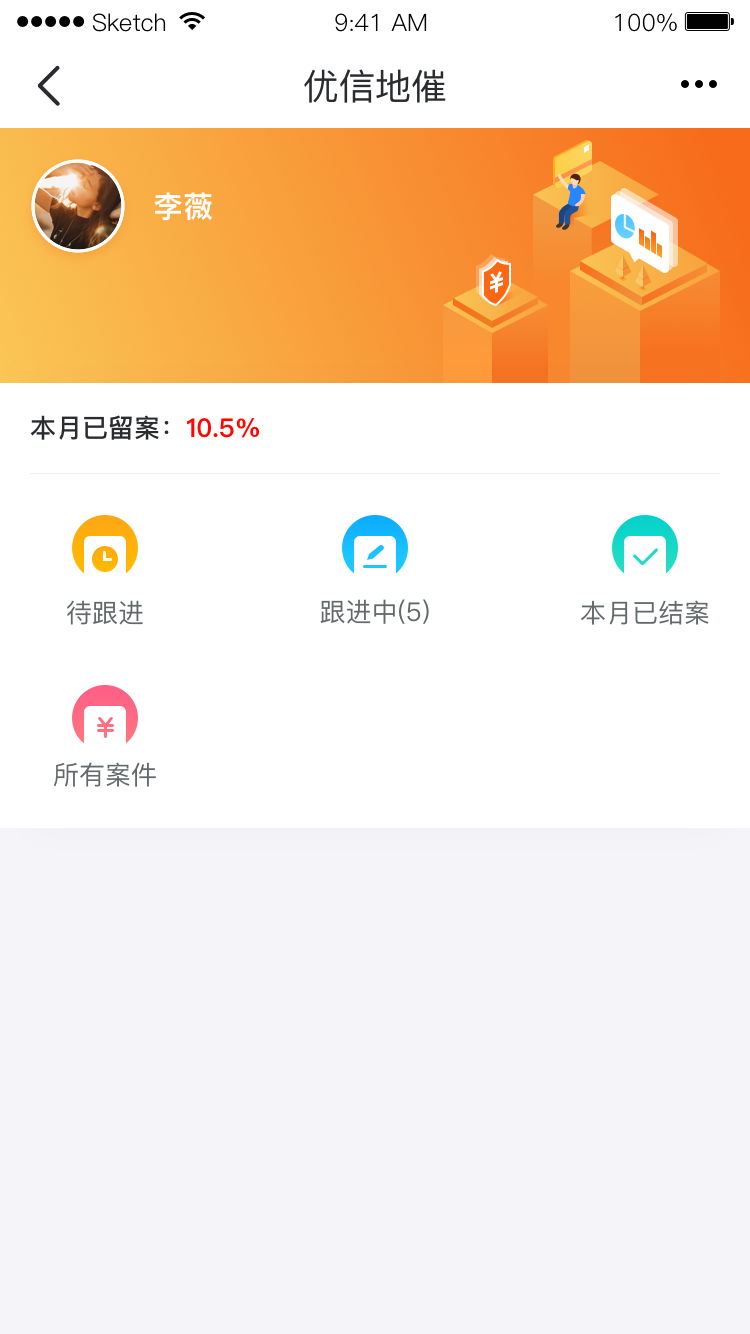
Task: View 本月已结案 cases
Action: 645,571
